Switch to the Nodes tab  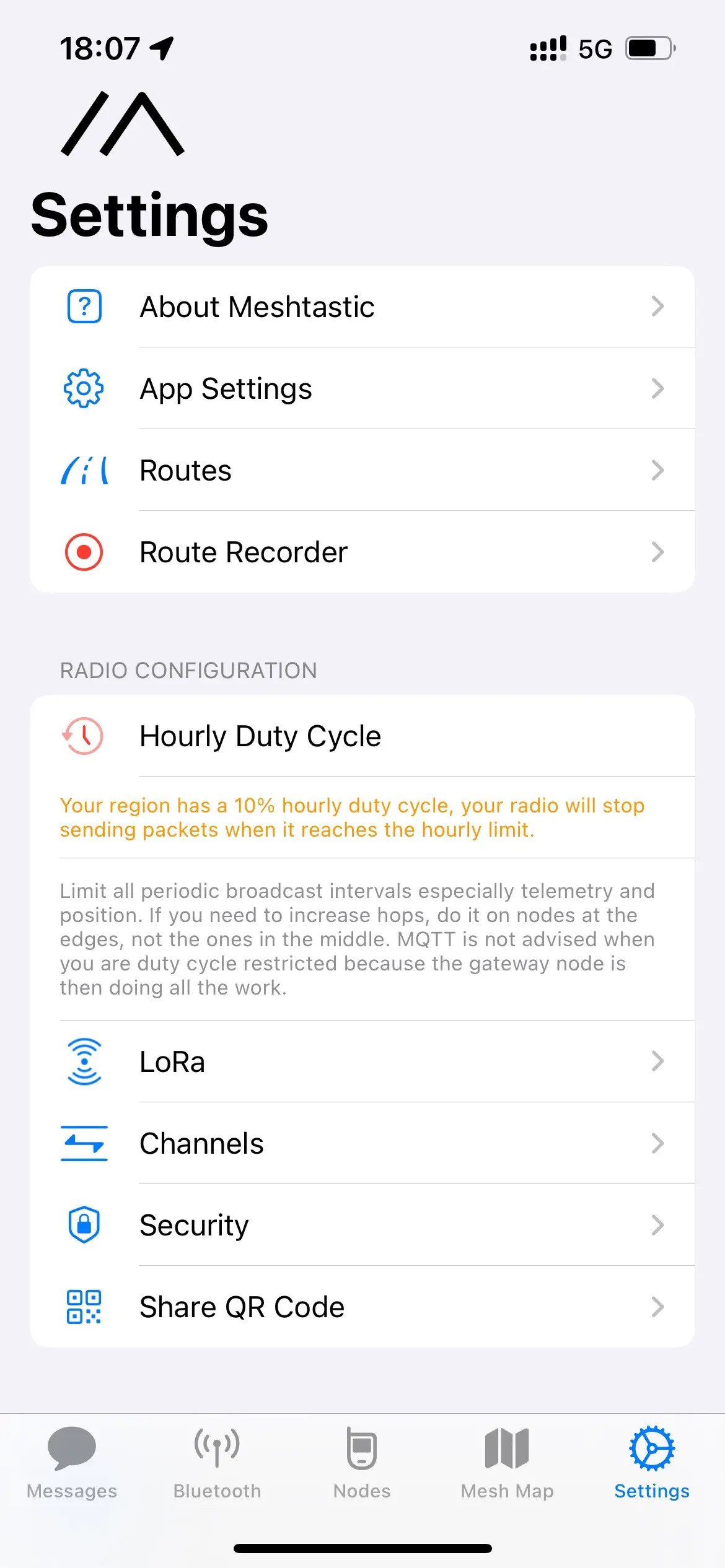coord(362,1463)
